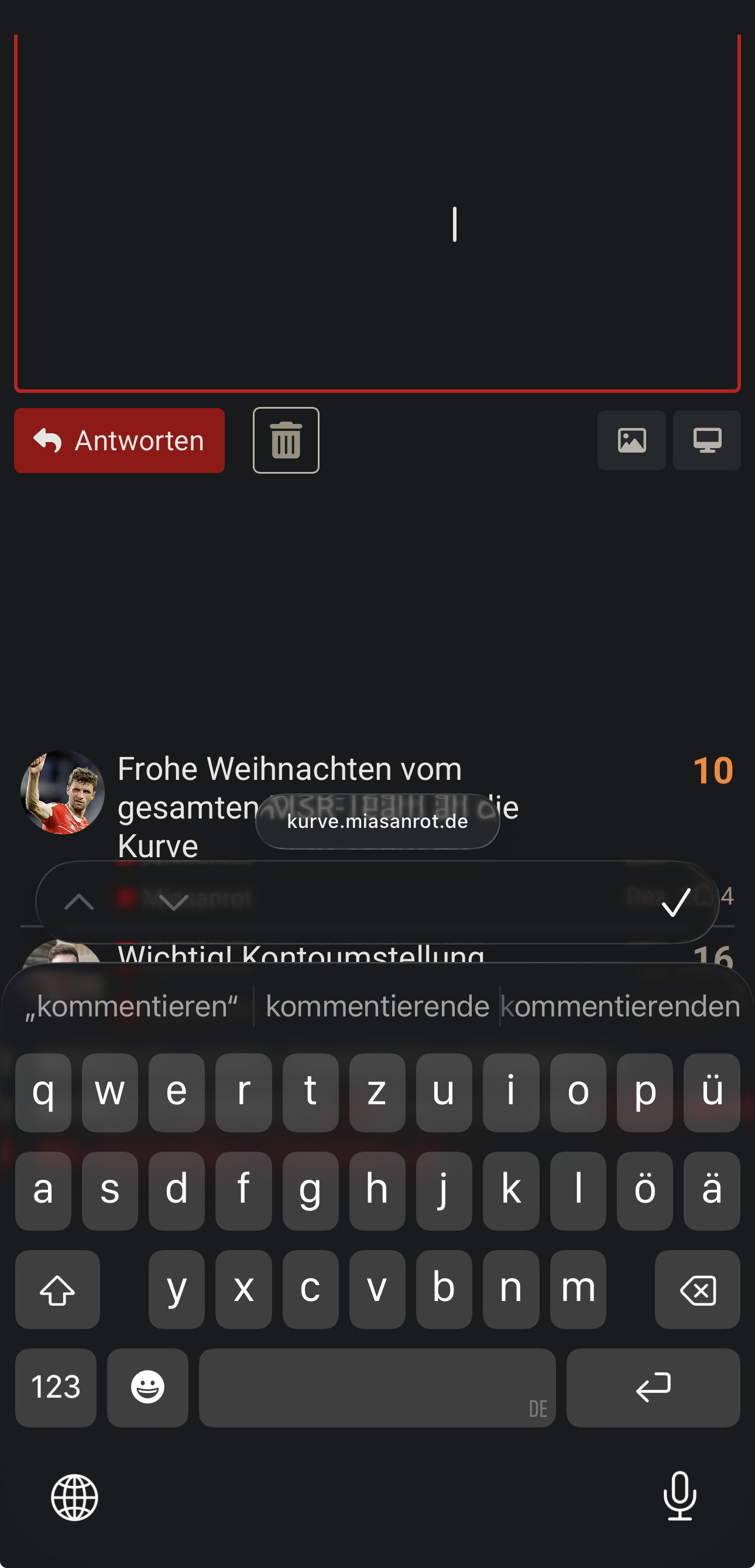Pick the quoted "kommentieren" suggestion
755x1568 pixels.
[x=131, y=1006]
